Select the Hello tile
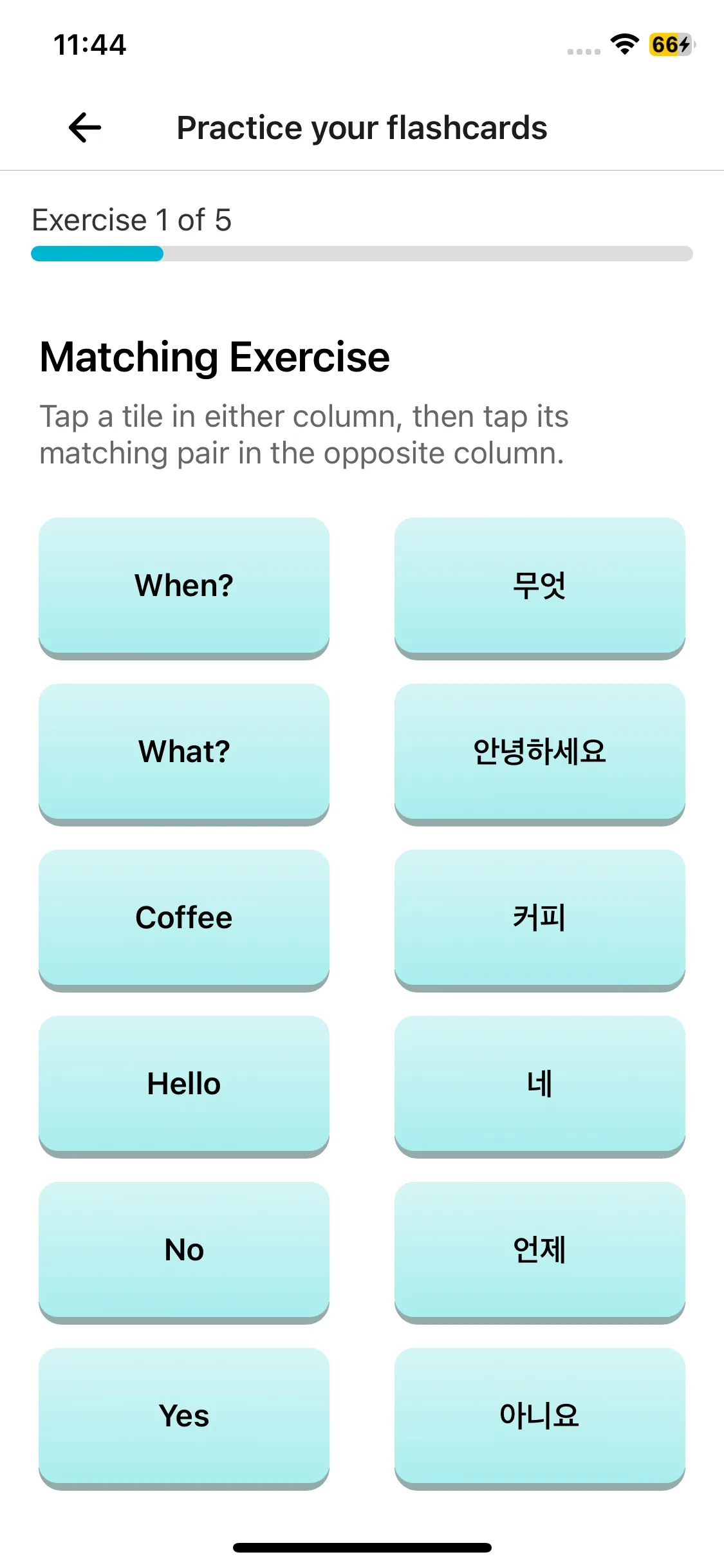Image resolution: width=724 pixels, height=1568 pixels. (x=184, y=1084)
